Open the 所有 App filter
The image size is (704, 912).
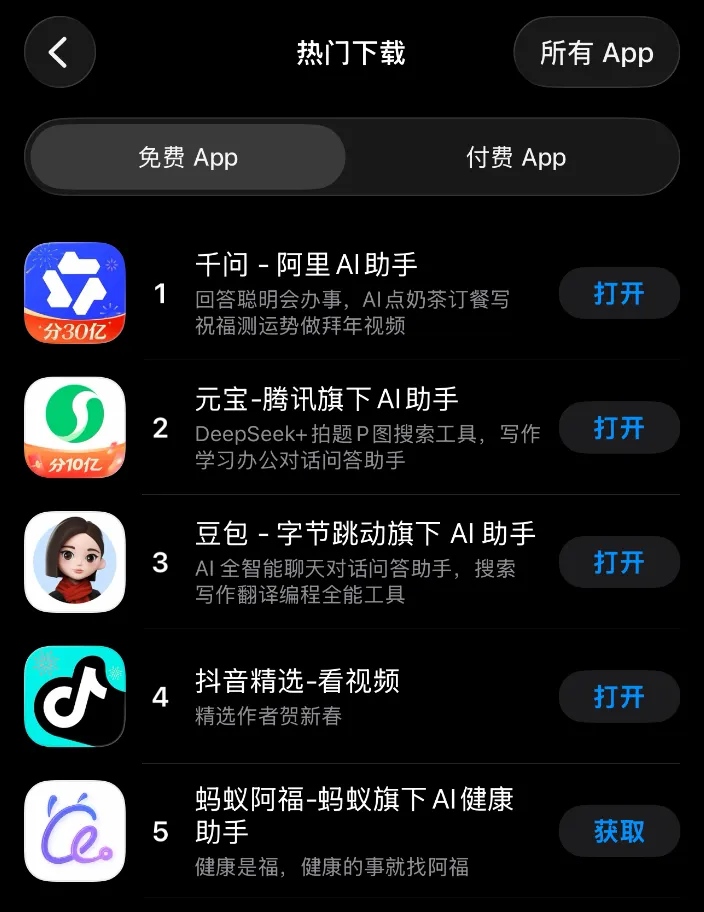tap(596, 52)
